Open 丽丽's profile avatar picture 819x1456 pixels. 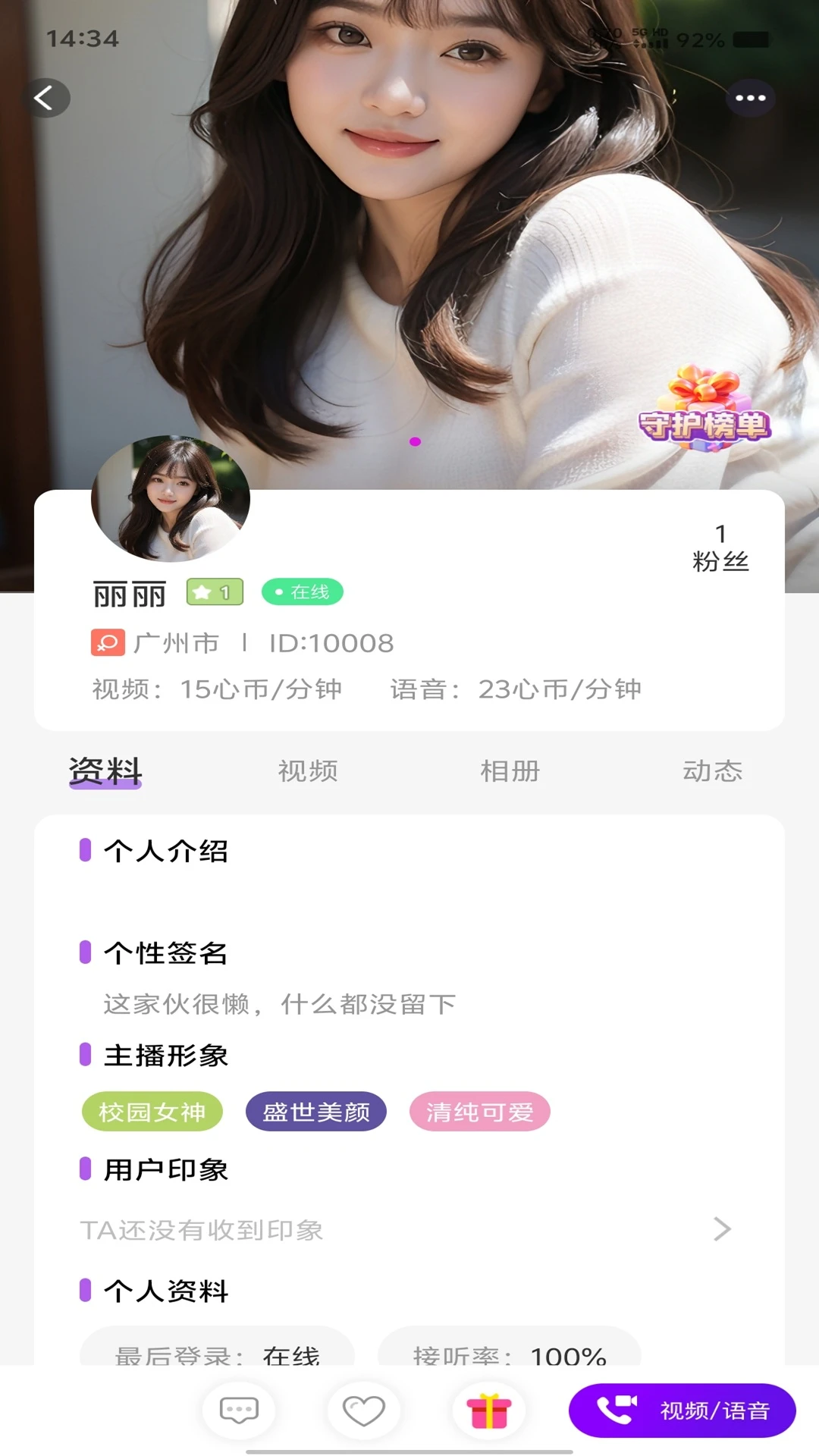coord(168,497)
